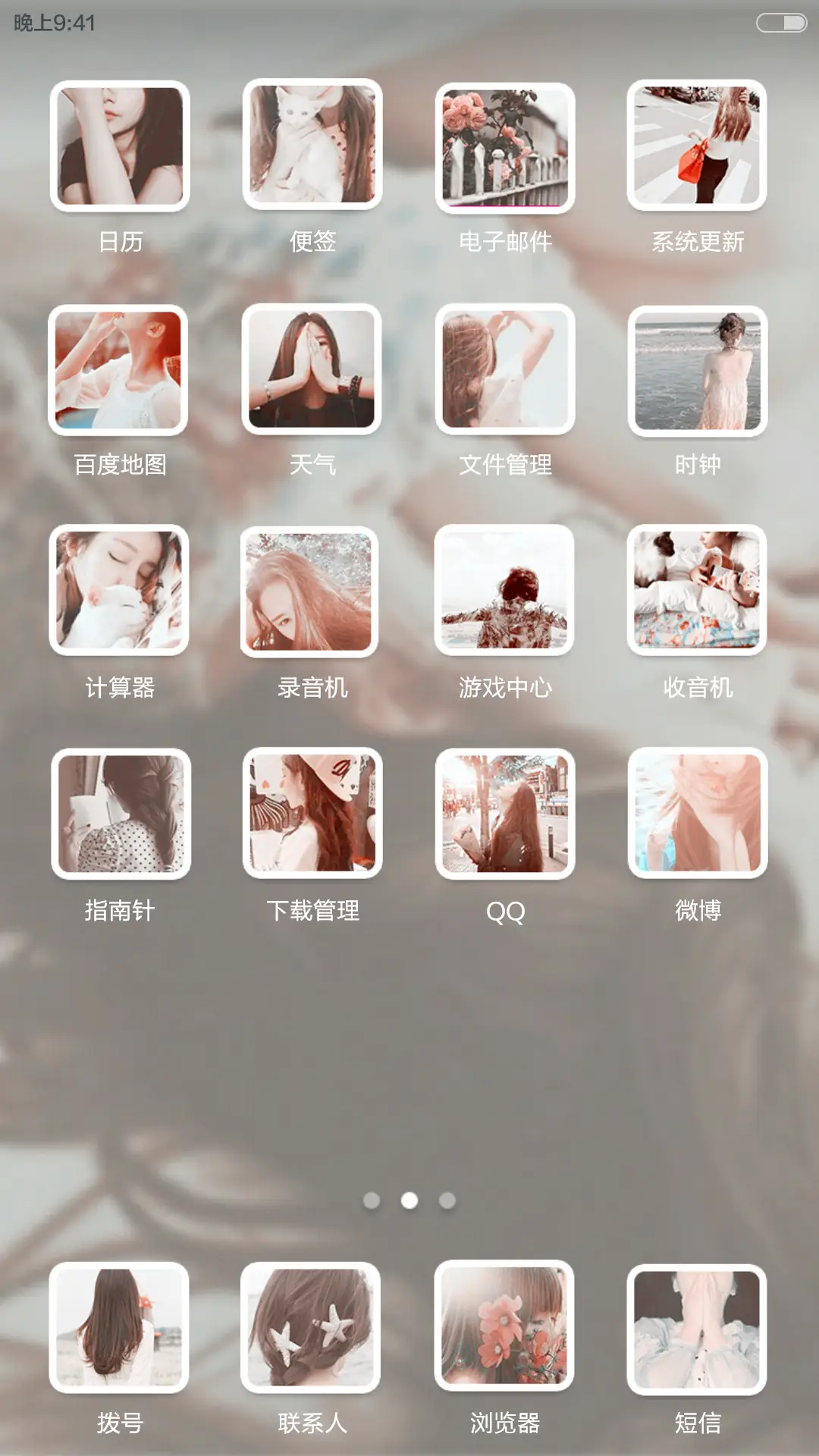Check for updates in 系统更新
The height and width of the screenshot is (1456, 819).
[698, 149]
